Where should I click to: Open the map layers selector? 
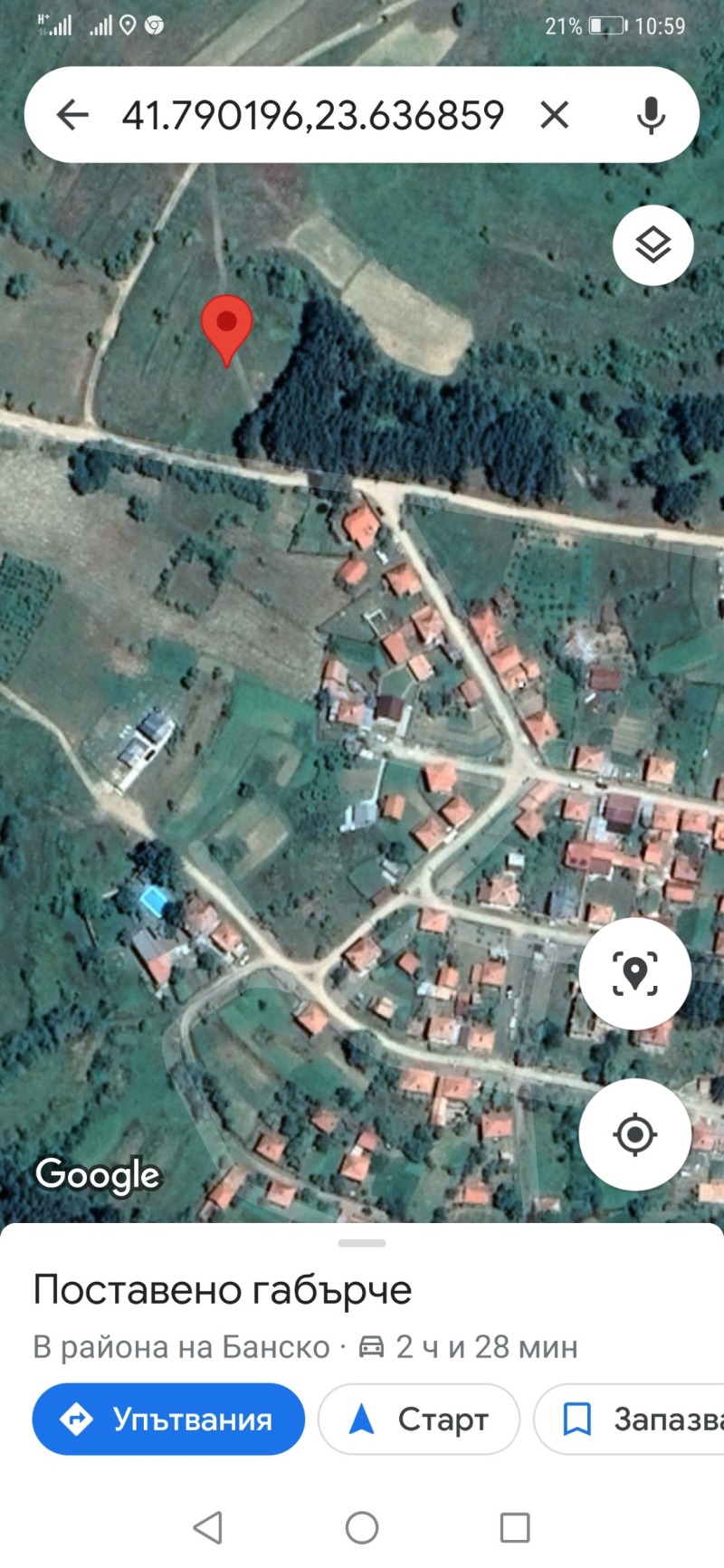click(653, 245)
